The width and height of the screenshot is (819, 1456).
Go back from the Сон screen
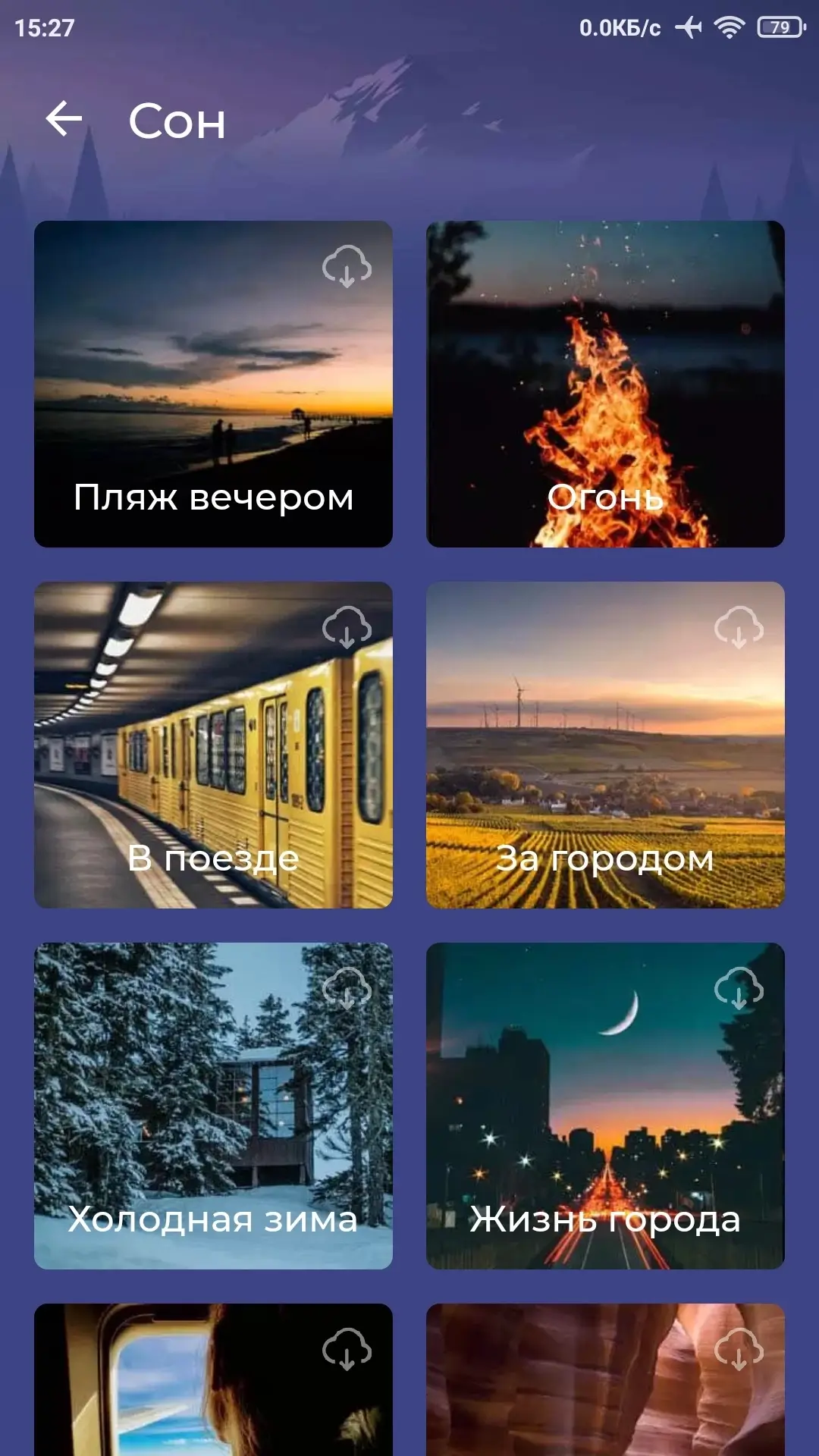[64, 120]
